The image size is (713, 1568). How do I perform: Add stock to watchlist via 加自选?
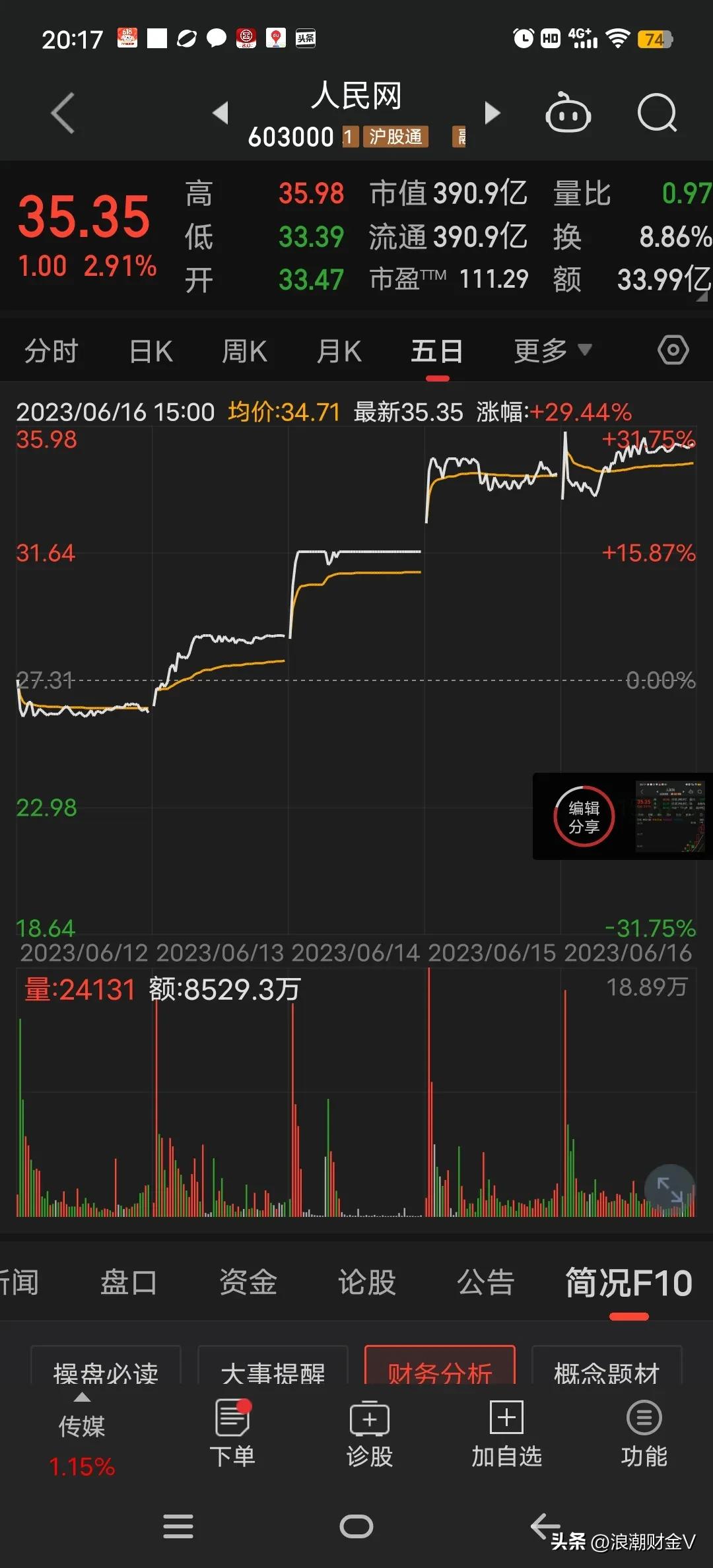(x=505, y=1439)
